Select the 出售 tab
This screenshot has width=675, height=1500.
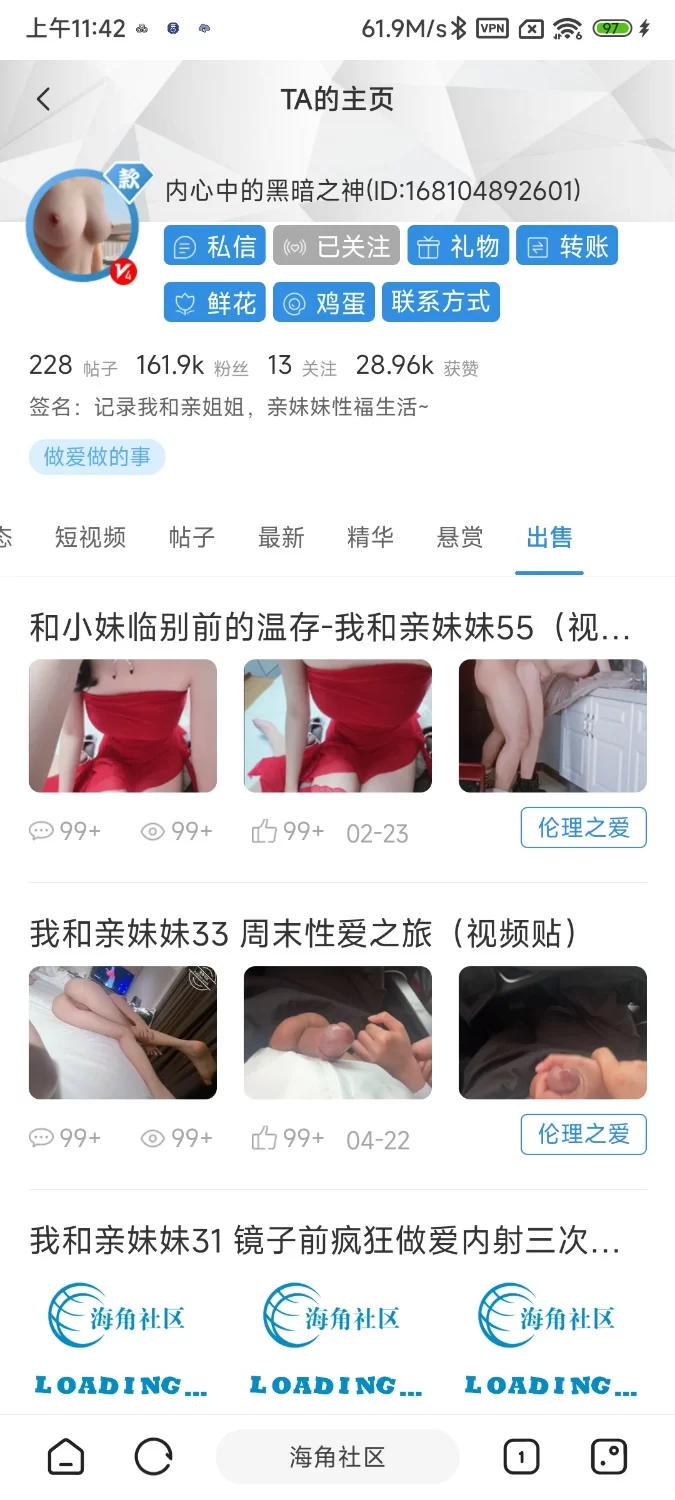[x=549, y=537]
